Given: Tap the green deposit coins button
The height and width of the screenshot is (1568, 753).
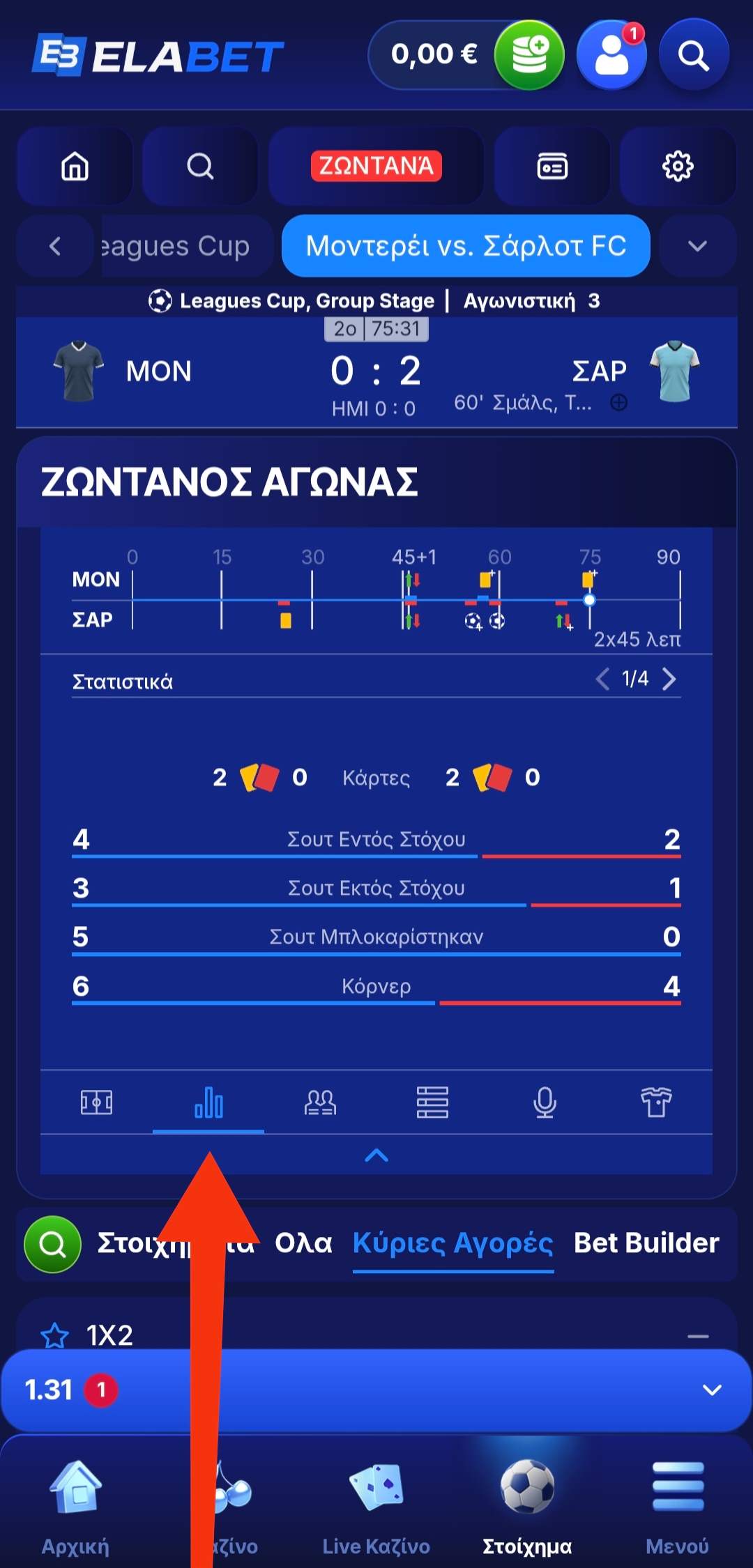Looking at the screenshot, I should [529, 55].
